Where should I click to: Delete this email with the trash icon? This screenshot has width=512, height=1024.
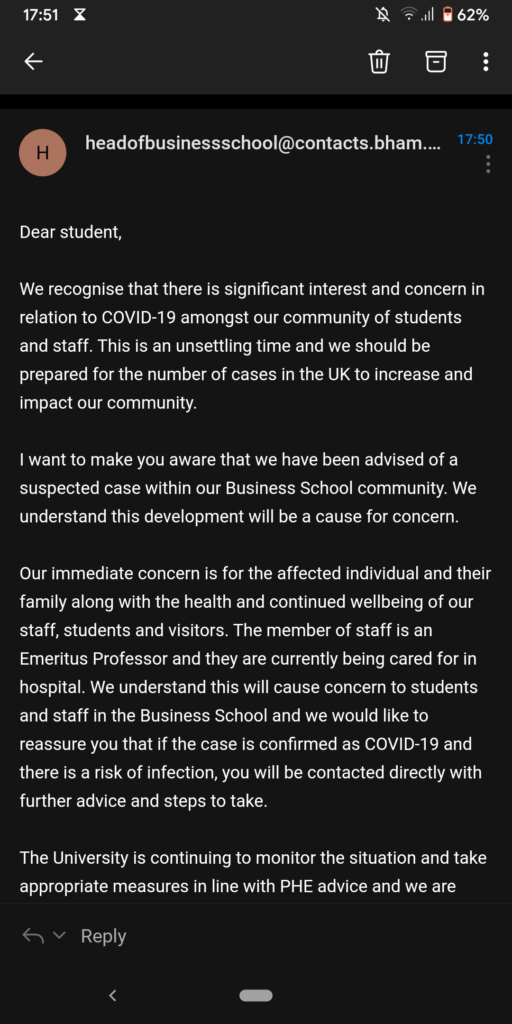tap(379, 62)
